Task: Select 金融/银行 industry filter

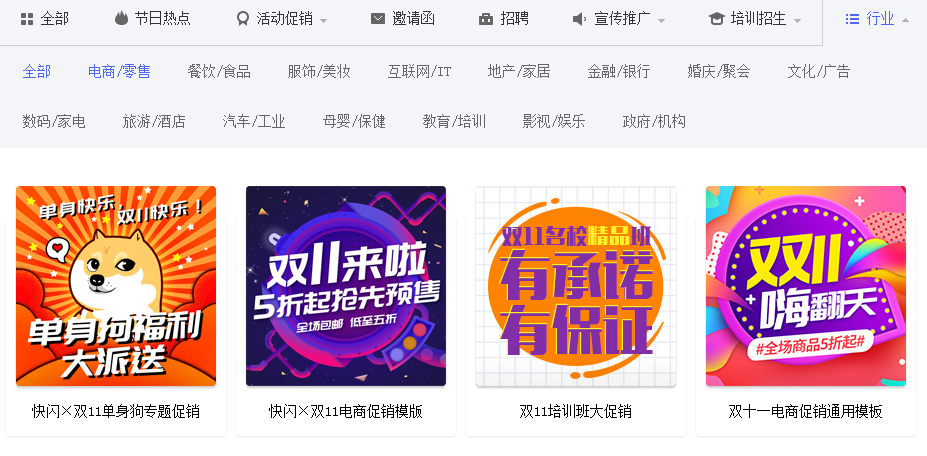Action: pos(618,71)
